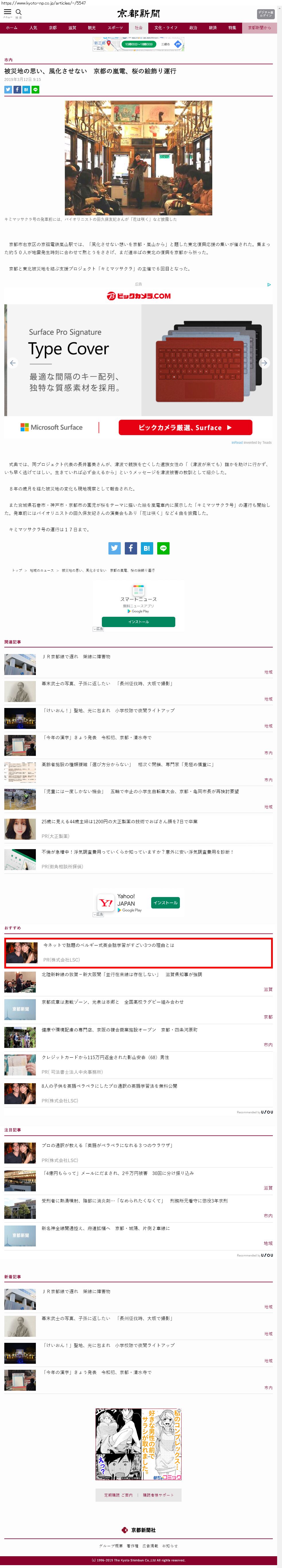This screenshot has width=282, height=1568.
Task: Install the スマートニュース app
Action: pyautogui.click(x=138, y=621)
